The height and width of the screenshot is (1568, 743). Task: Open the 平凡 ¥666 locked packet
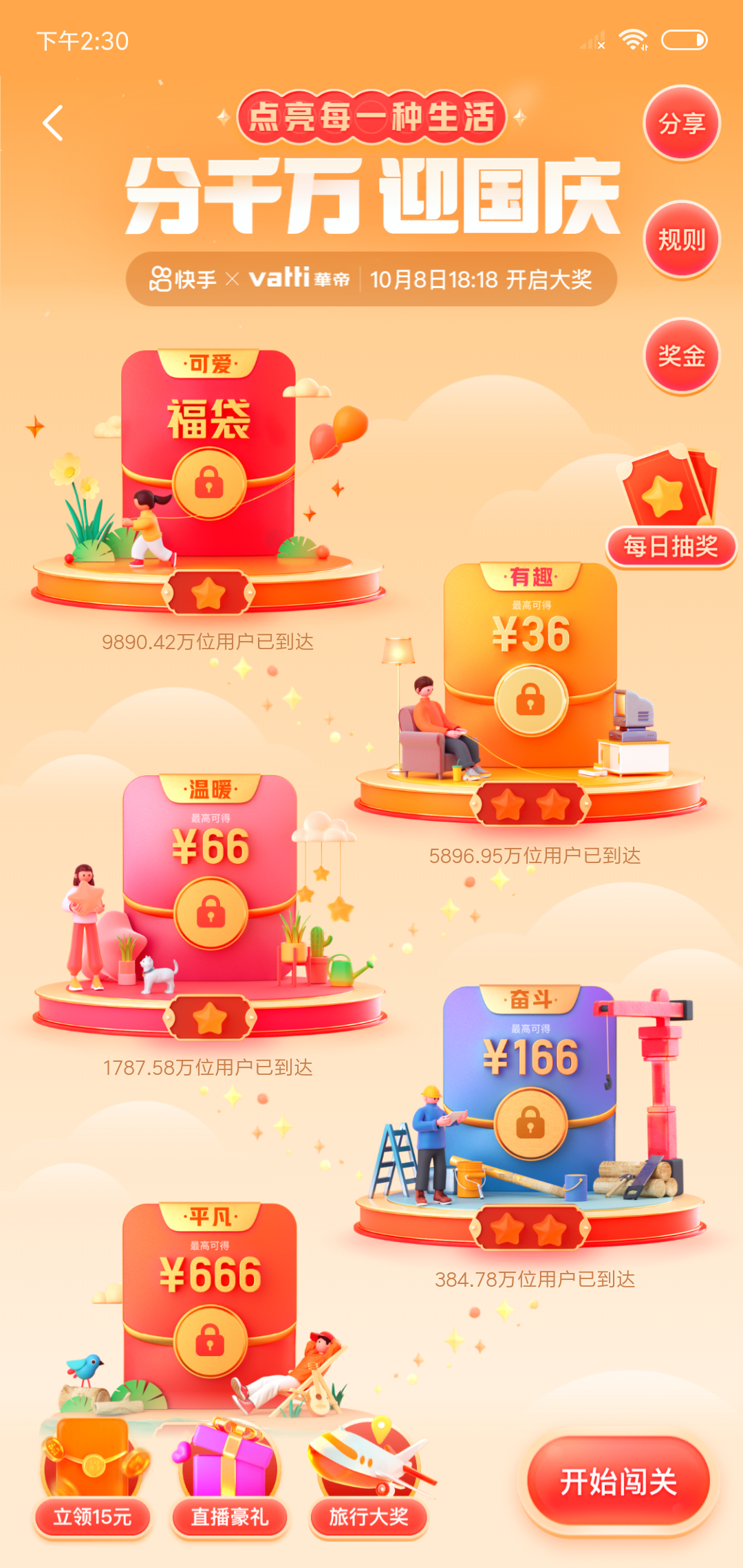pyautogui.click(x=210, y=1340)
